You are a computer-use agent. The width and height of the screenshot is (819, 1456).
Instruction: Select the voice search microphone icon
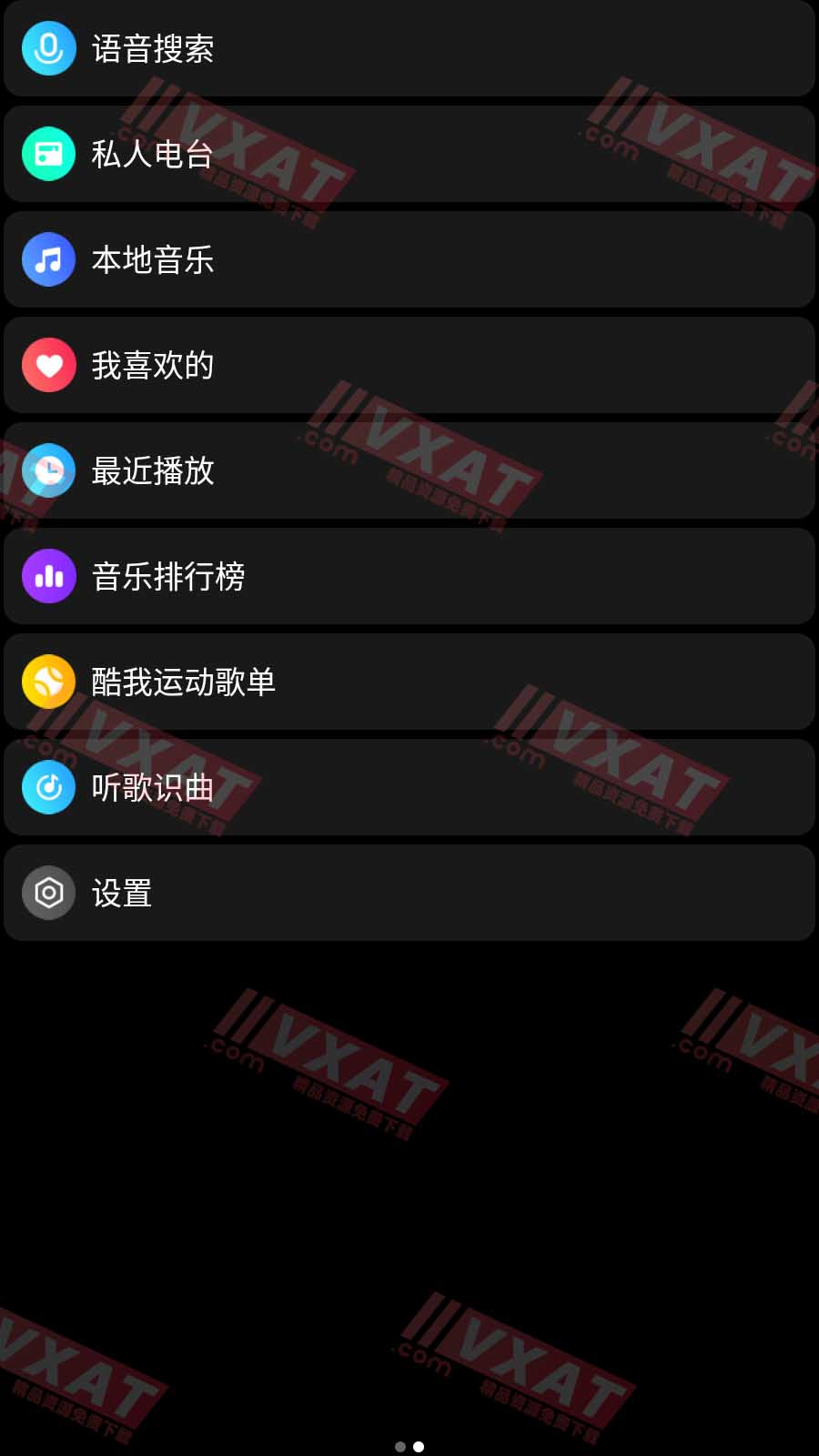48,49
